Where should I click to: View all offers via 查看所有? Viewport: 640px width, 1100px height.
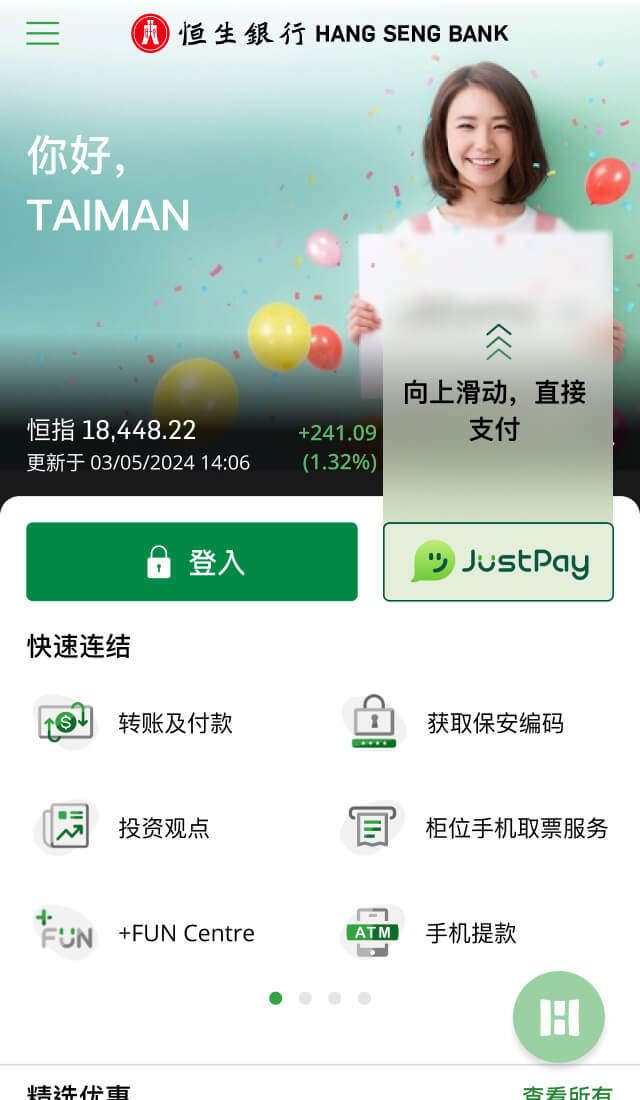(x=567, y=1092)
